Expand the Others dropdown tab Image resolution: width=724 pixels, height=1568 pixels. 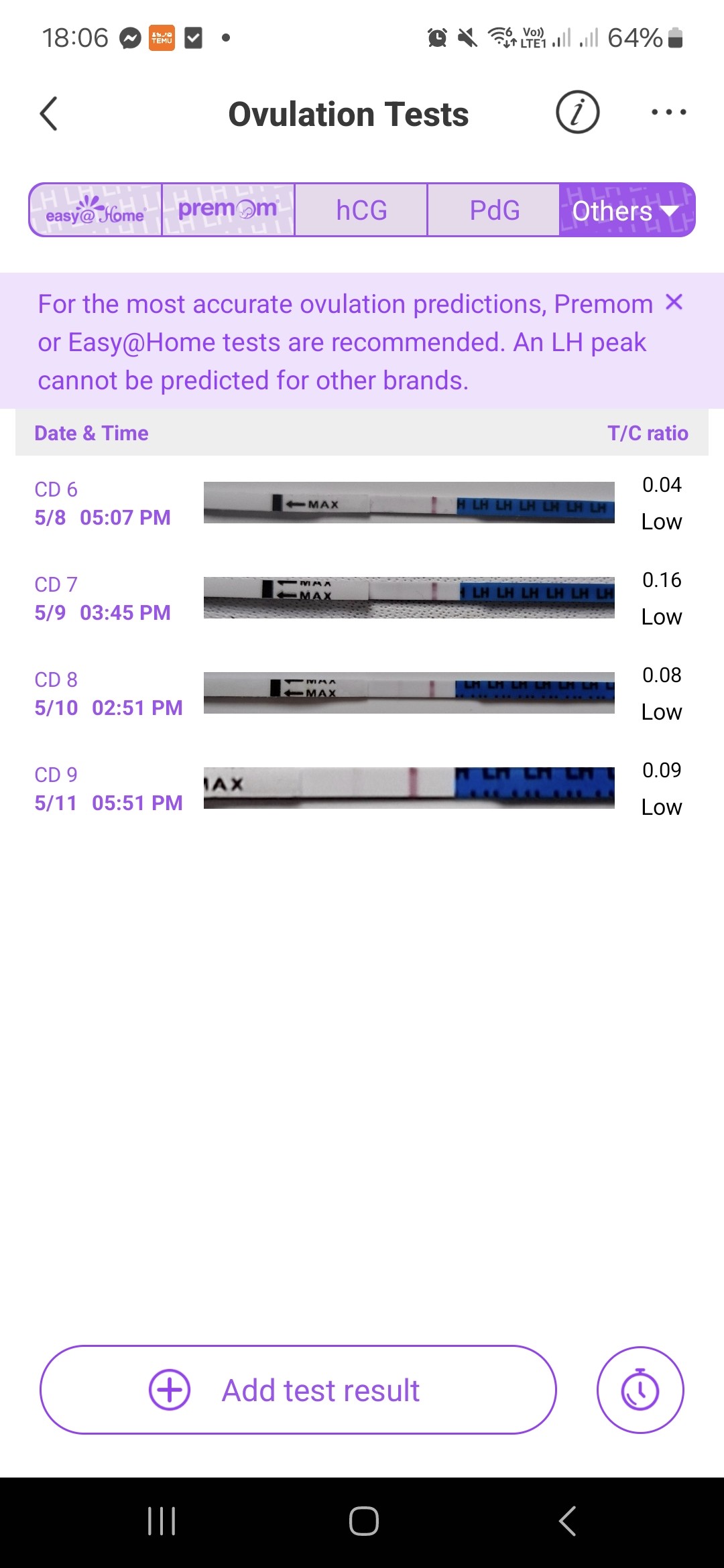(x=626, y=210)
